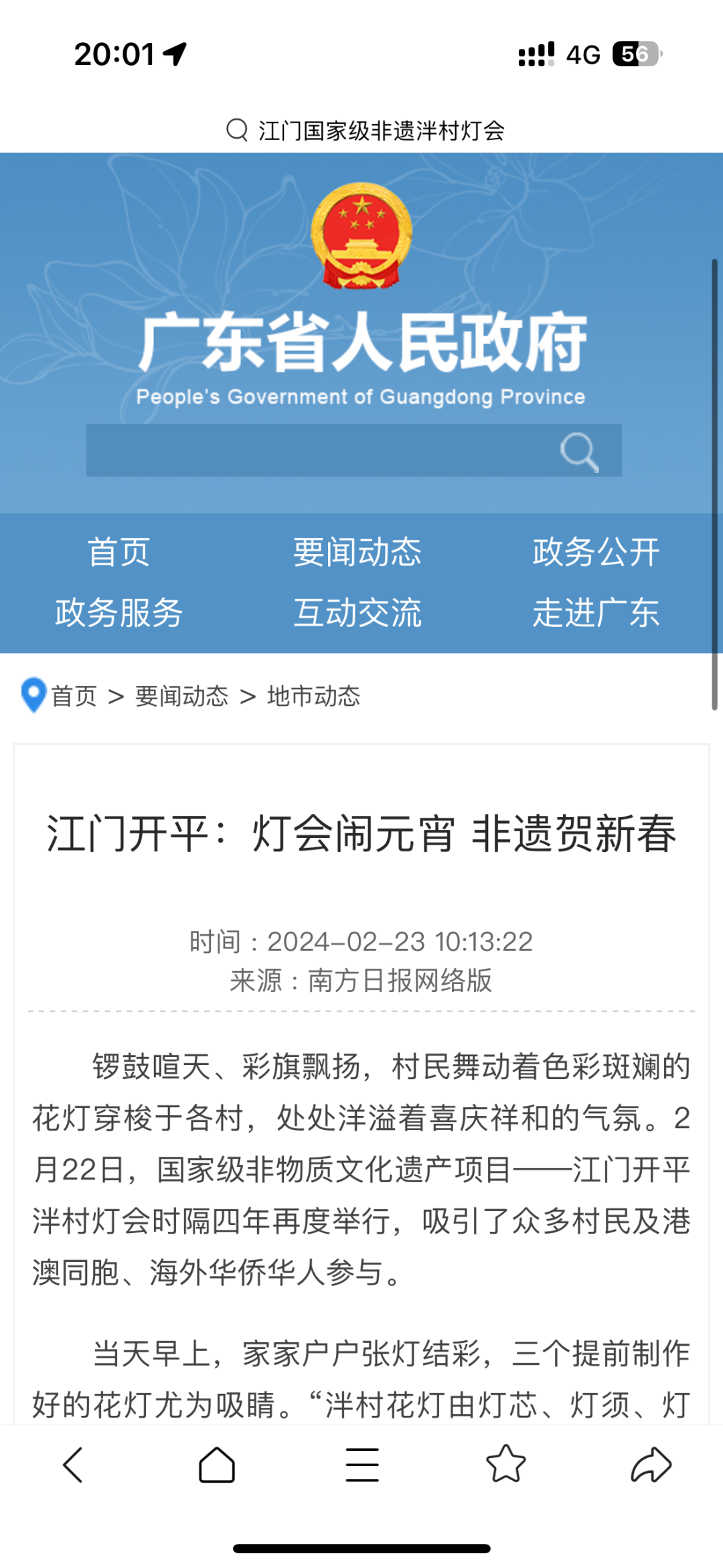Open the 要闻动态 breadcrumb link
Image resolution: width=723 pixels, height=1568 pixels.
tap(182, 697)
